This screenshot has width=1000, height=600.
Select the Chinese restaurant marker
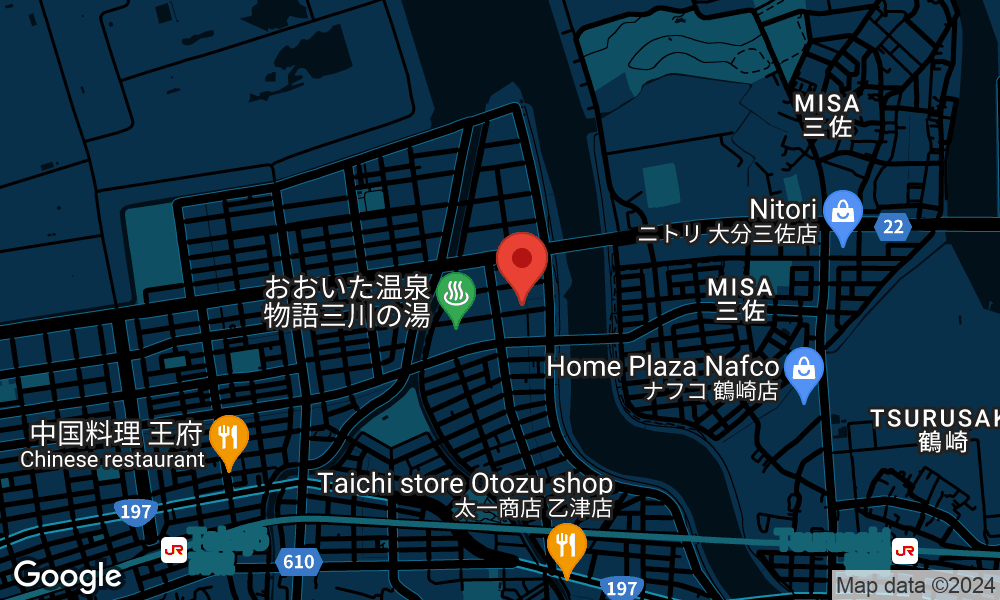coord(229,438)
